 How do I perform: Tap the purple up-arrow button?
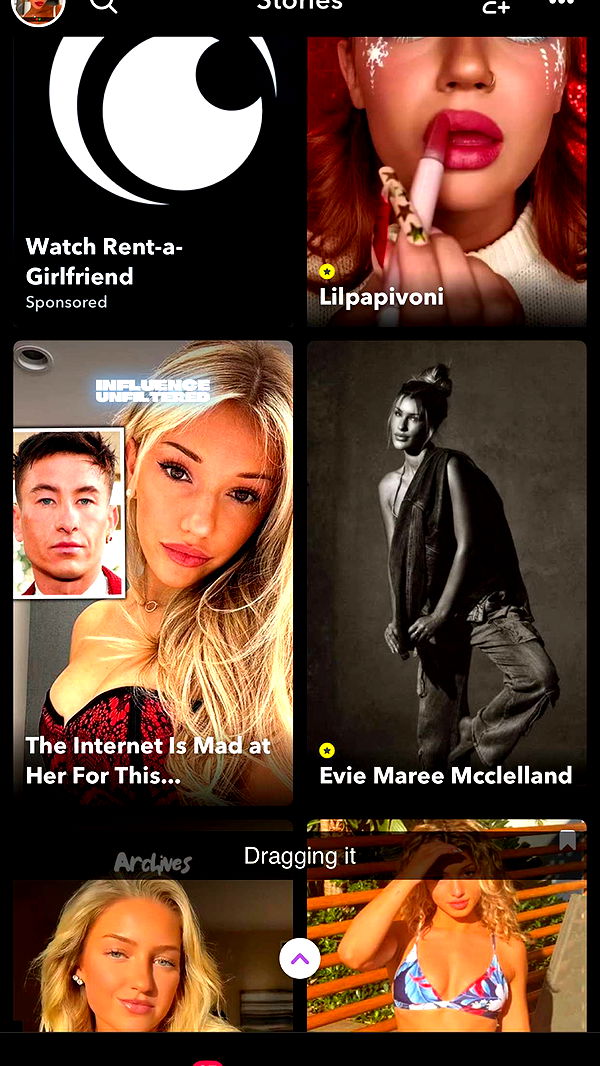300,959
